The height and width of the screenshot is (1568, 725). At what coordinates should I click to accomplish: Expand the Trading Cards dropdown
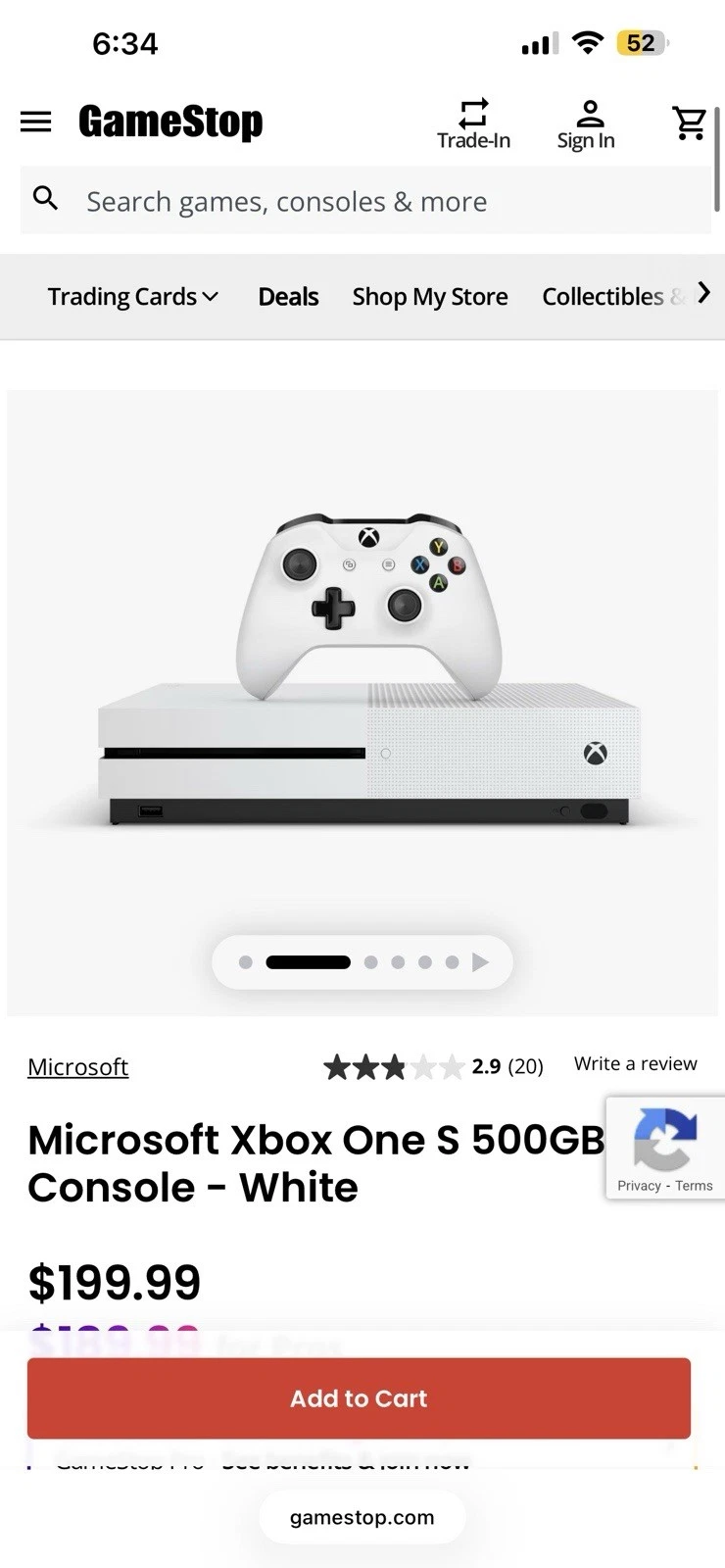[x=132, y=296]
